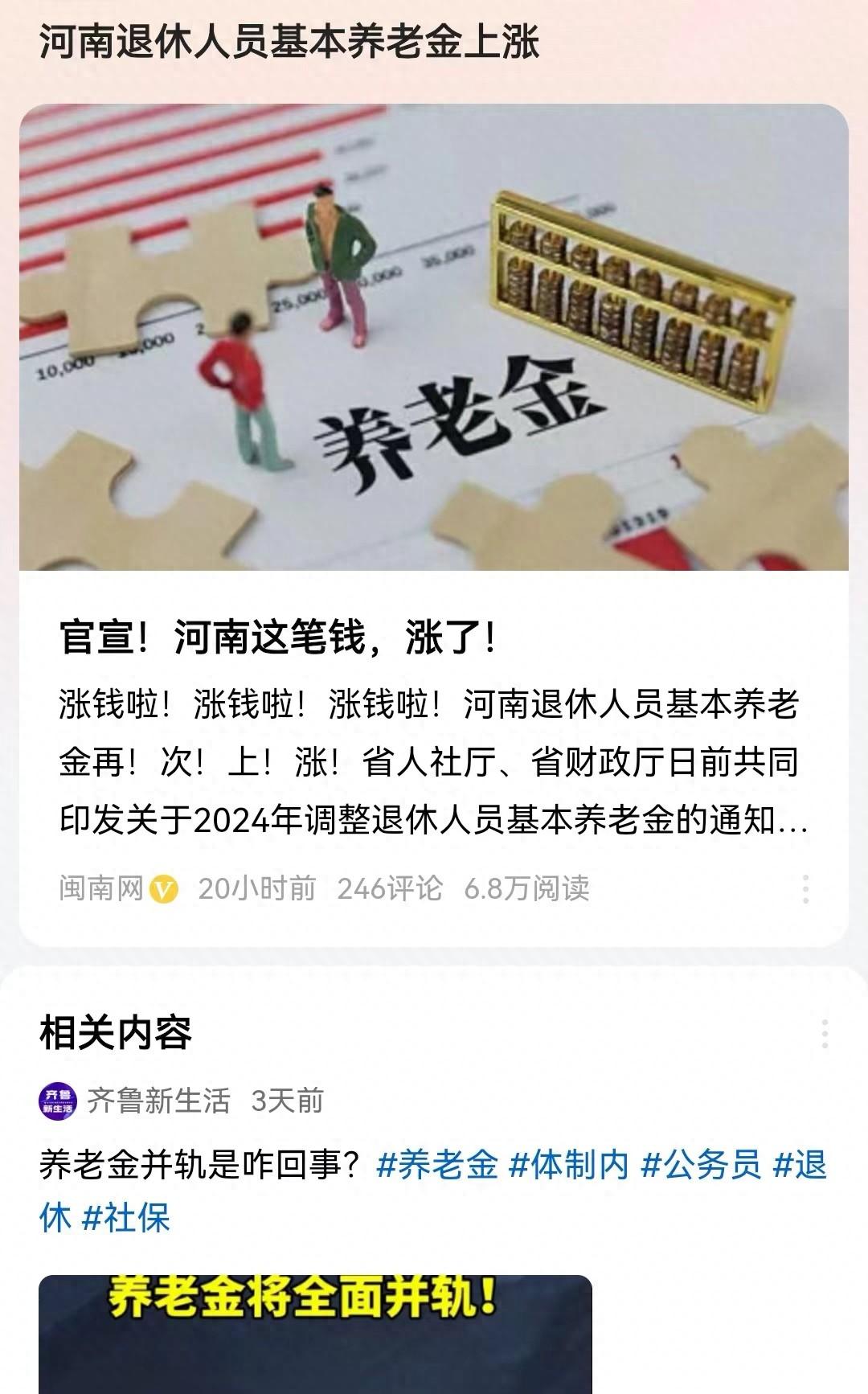Open hashtag #养老金
The width and height of the screenshot is (868, 1394).
tap(437, 1165)
